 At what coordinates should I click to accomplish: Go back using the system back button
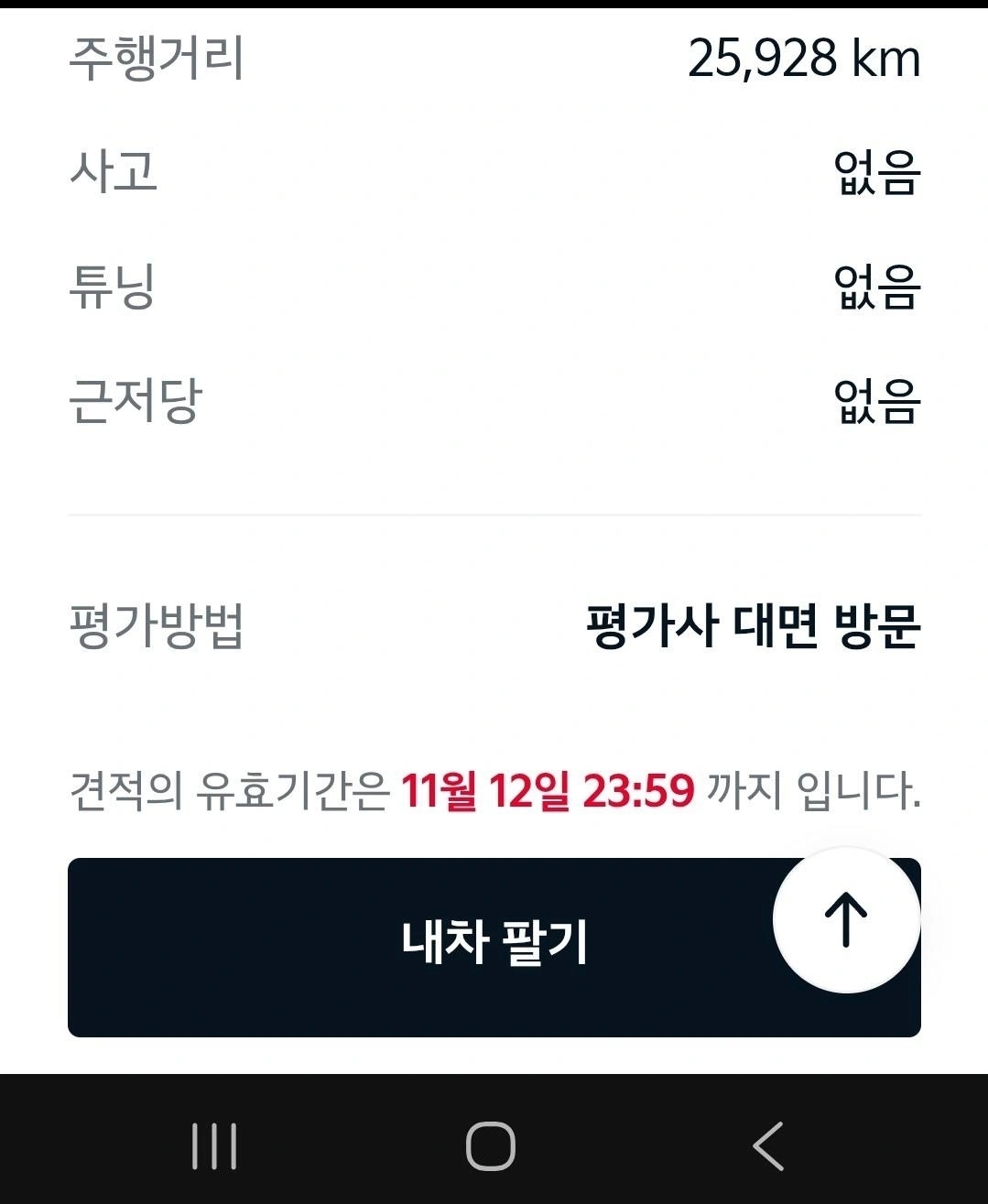(768, 1145)
